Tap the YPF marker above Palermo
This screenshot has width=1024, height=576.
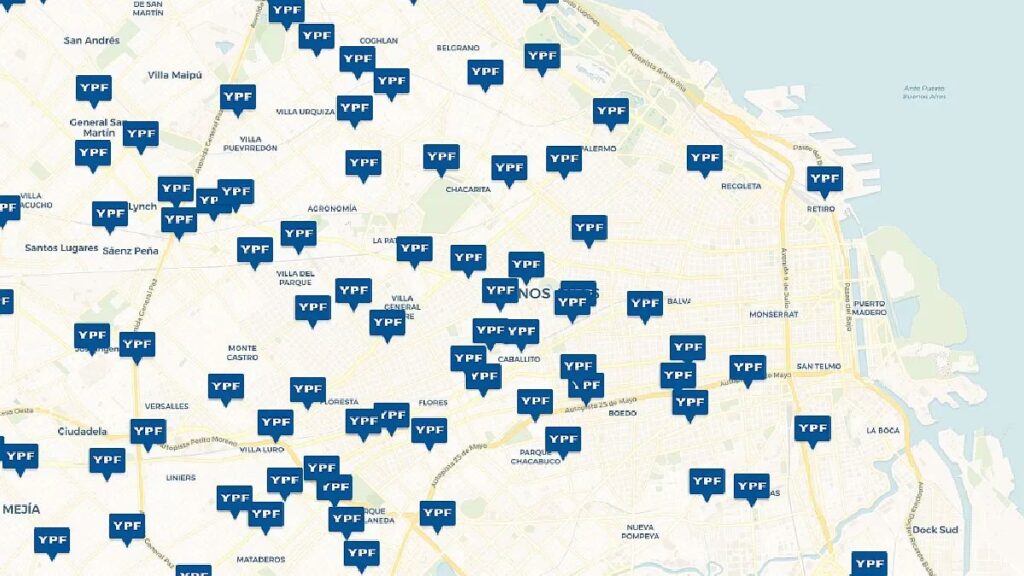click(x=610, y=111)
